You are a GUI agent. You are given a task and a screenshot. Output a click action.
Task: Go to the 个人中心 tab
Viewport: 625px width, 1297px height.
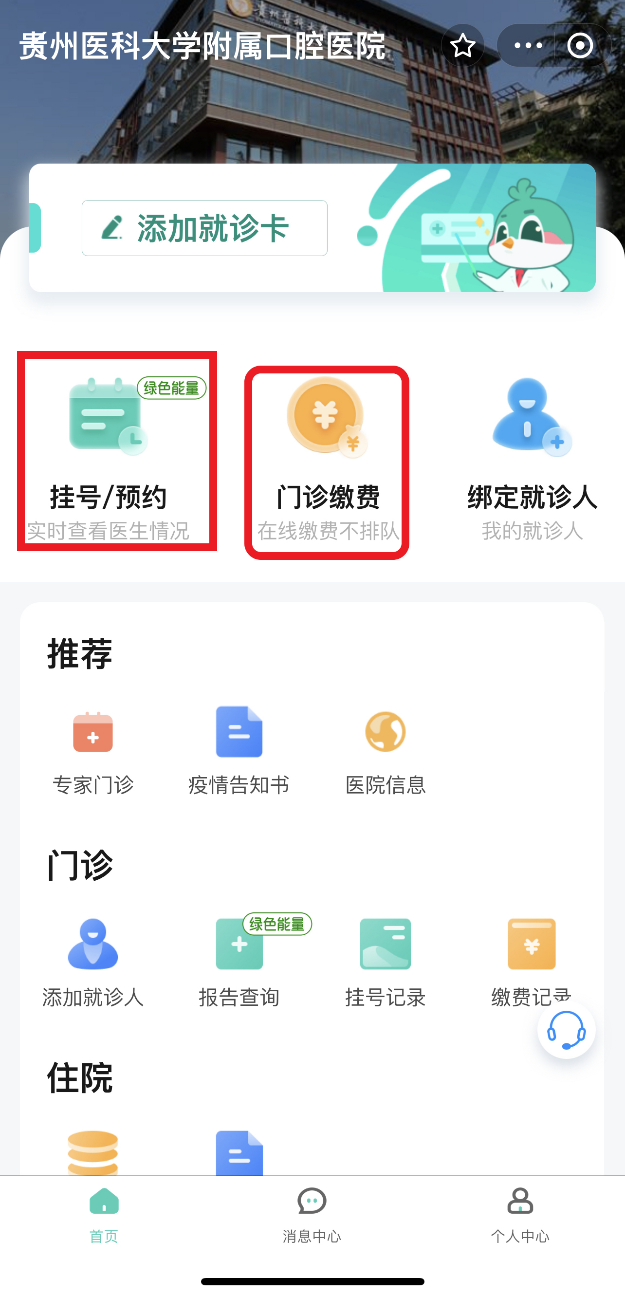[520, 1215]
